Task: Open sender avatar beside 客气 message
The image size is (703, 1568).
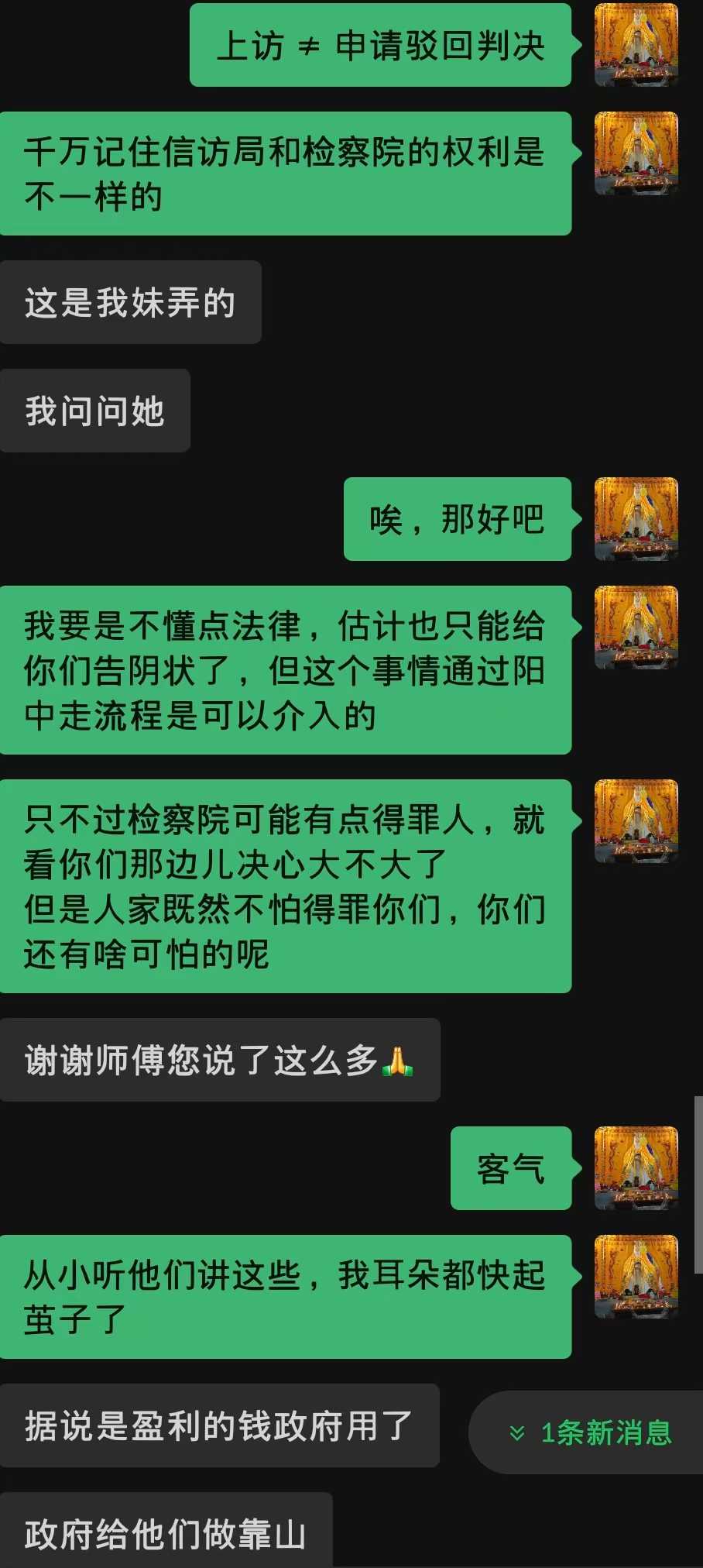Action: [x=636, y=1168]
